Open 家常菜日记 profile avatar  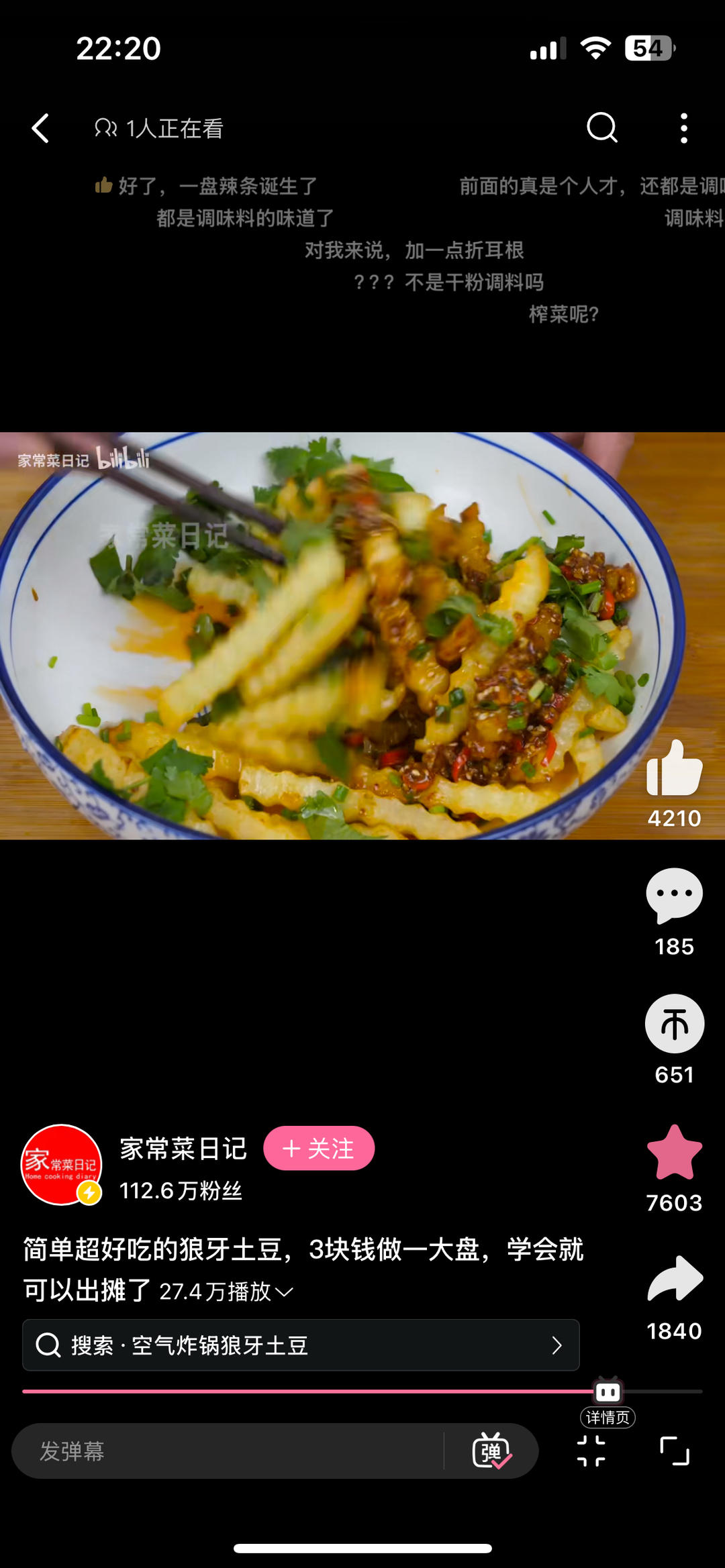click(62, 1165)
